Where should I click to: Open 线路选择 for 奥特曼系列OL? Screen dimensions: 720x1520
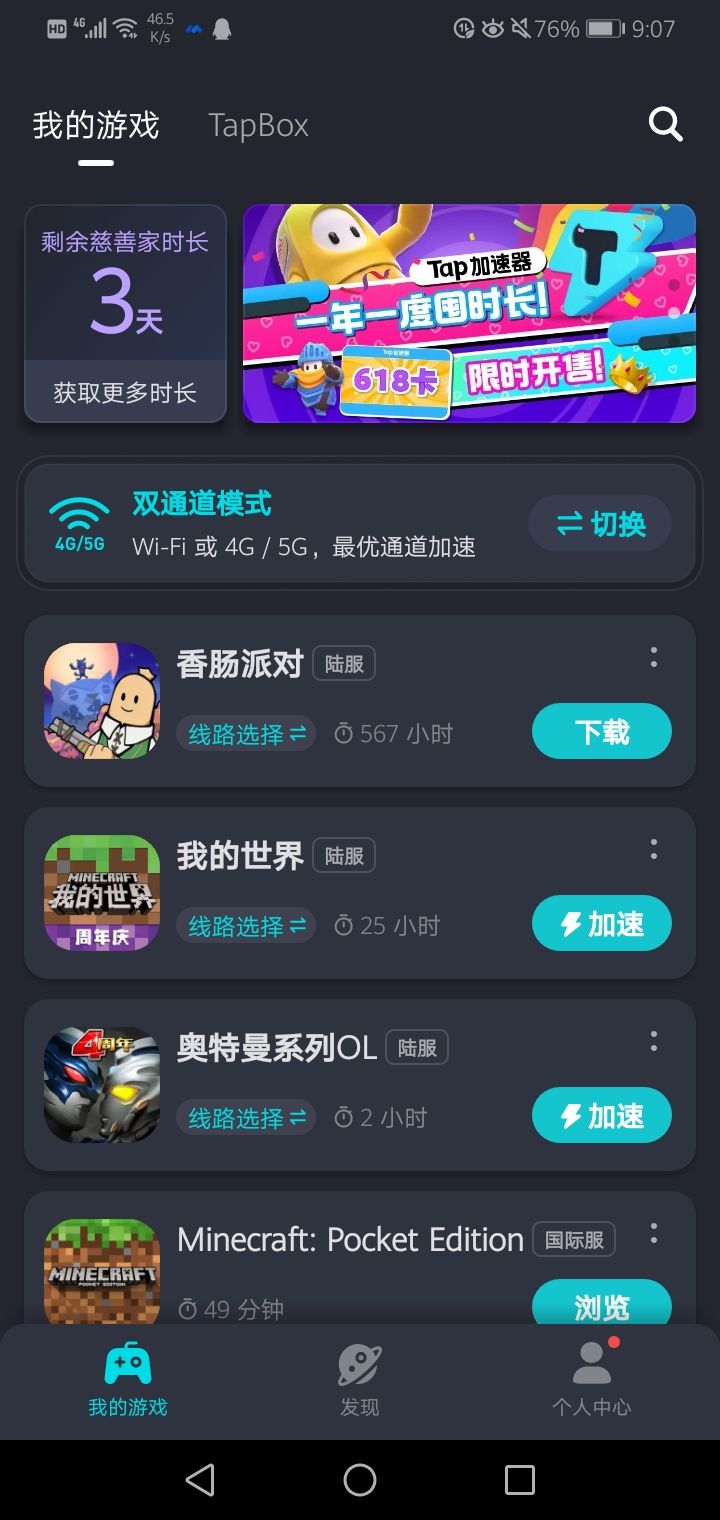pyautogui.click(x=246, y=1117)
